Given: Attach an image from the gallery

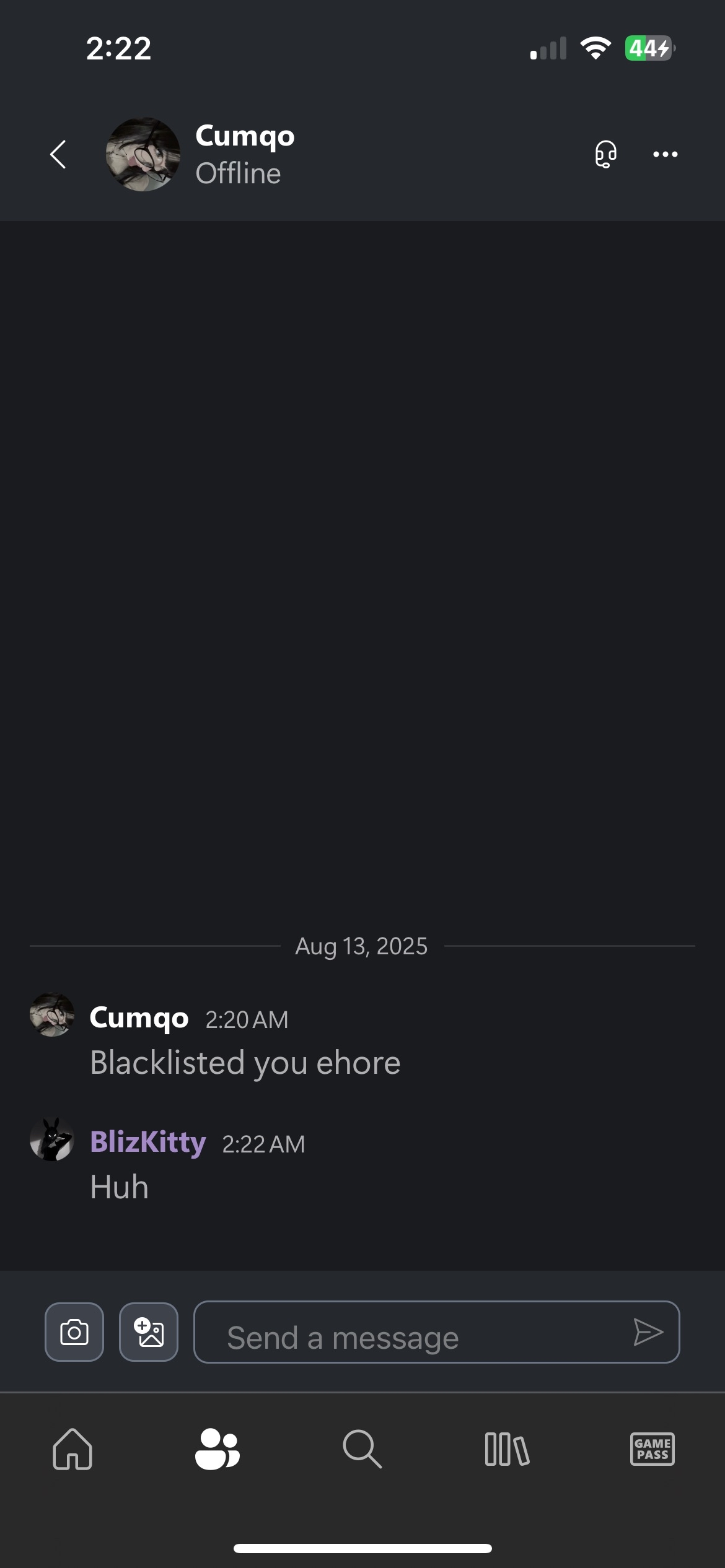Looking at the screenshot, I should click(x=149, y=1331).
